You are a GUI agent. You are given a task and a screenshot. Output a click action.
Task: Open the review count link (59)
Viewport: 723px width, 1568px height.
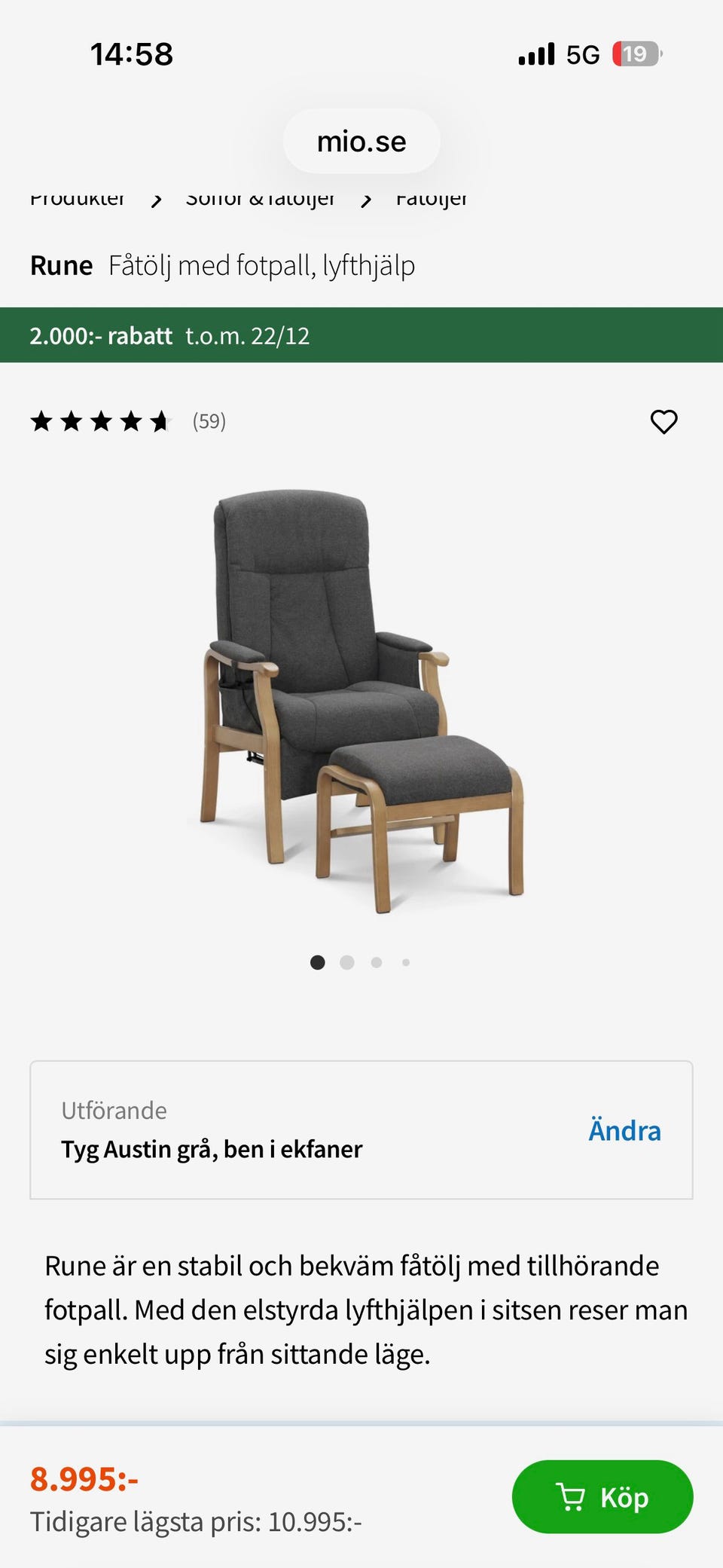(209, 421)
